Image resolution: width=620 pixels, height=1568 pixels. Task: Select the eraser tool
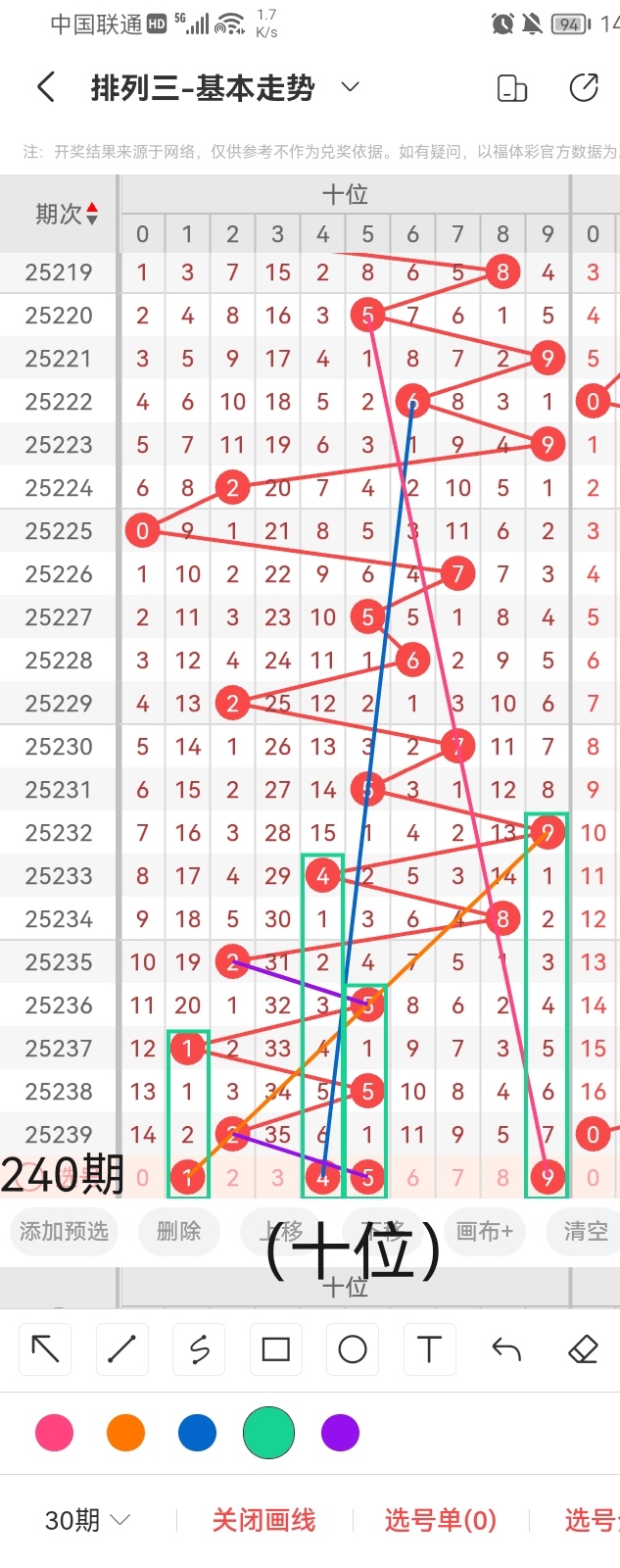click(x=583, y=1349)
